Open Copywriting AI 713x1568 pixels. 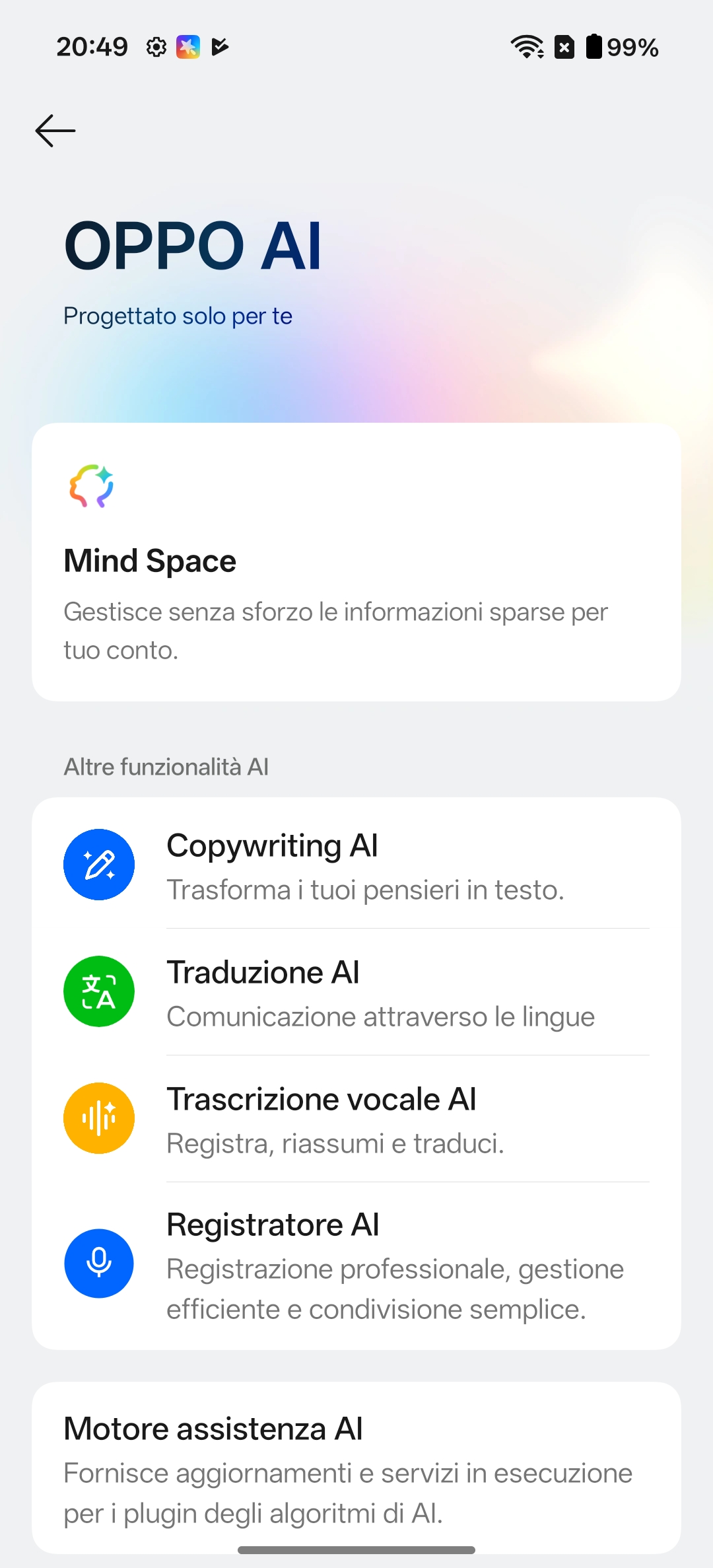(x=356, y=865)
